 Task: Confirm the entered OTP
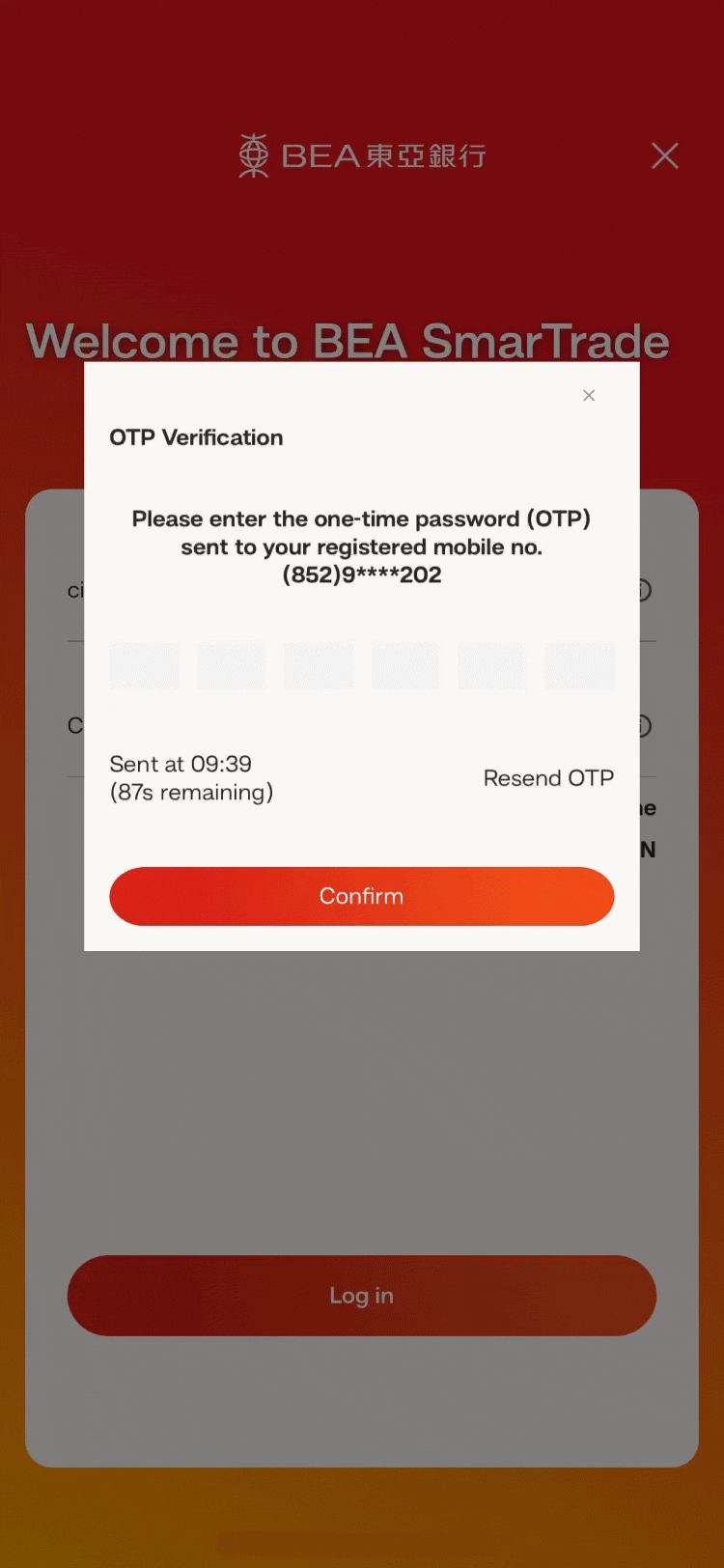tap(362, 896)
